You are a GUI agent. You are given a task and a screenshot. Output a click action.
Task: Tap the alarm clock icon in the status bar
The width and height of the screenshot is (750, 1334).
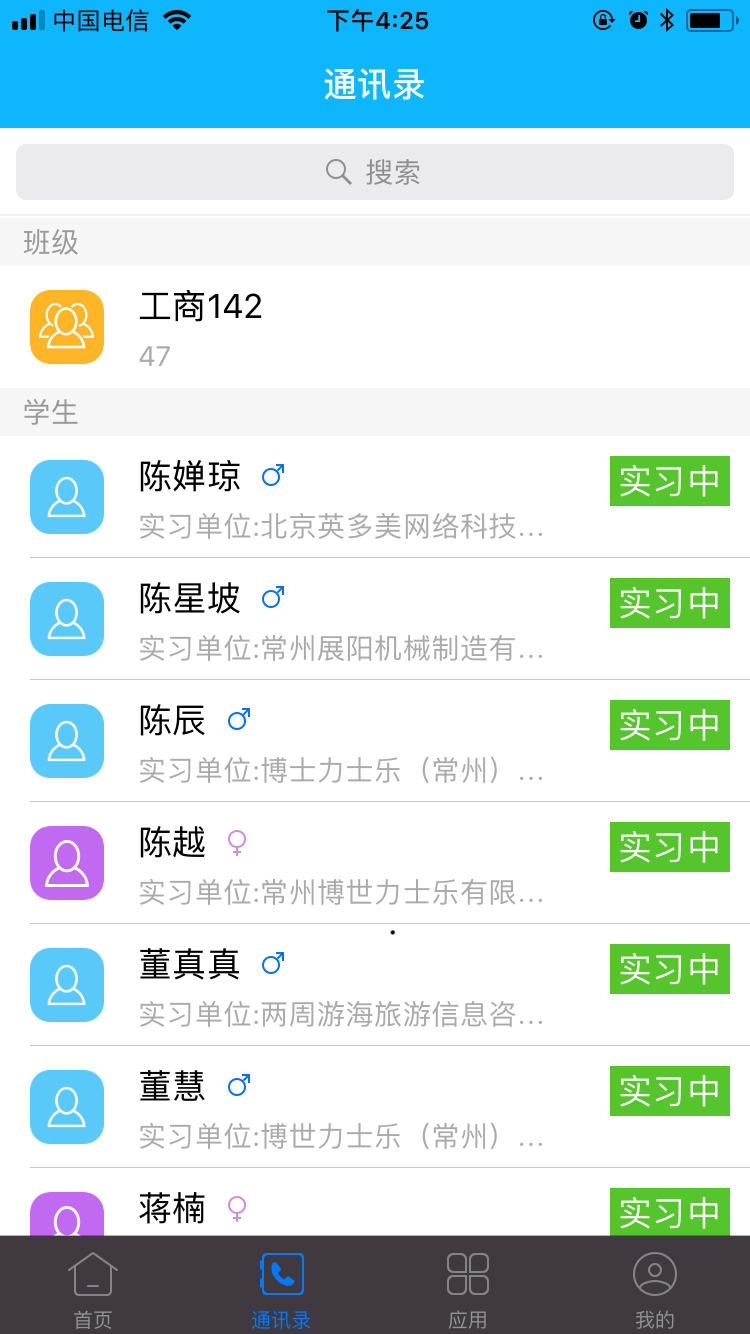point(636,19)
